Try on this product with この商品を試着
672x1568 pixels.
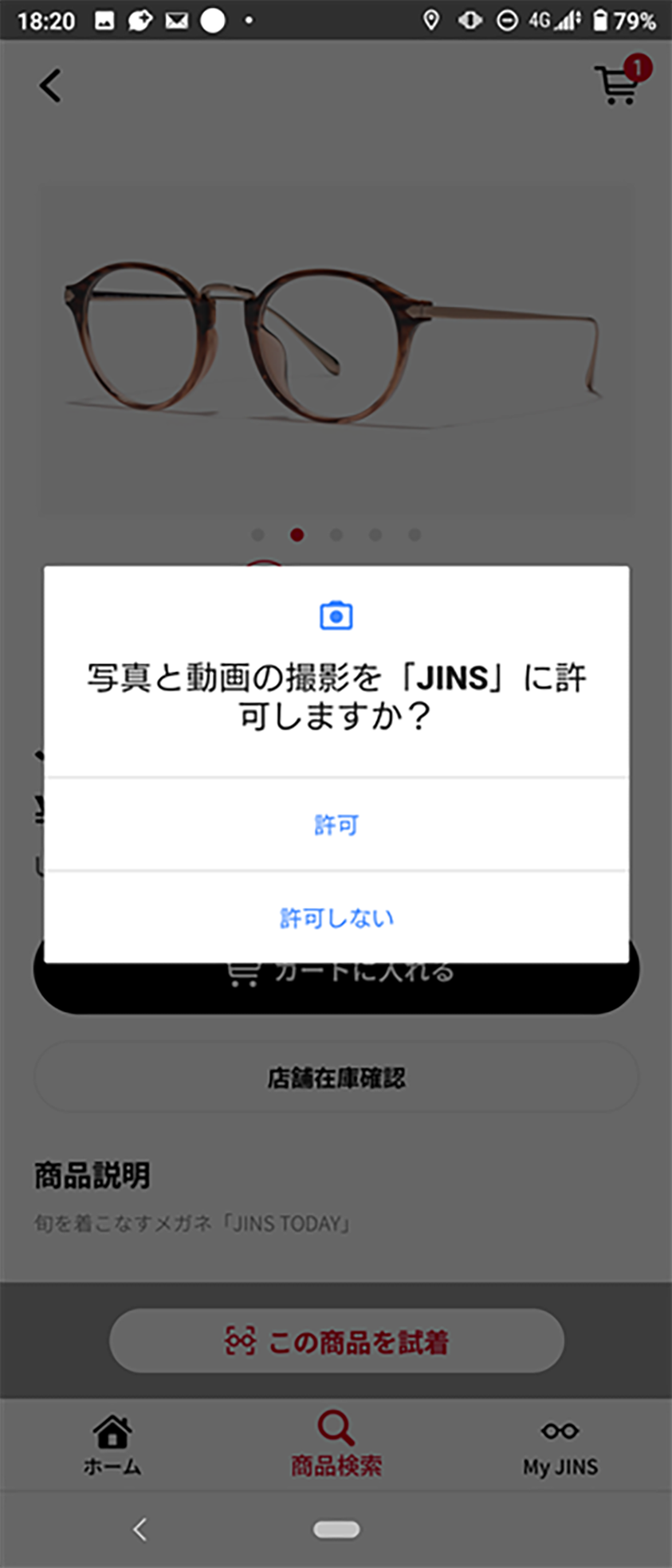pos(336,1342)
